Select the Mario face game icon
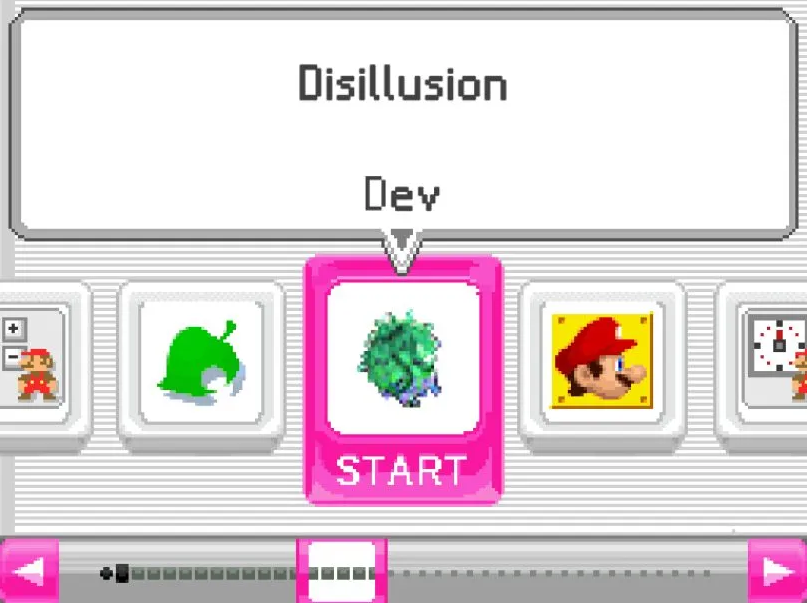807x603 pixels. click(601, 360)
